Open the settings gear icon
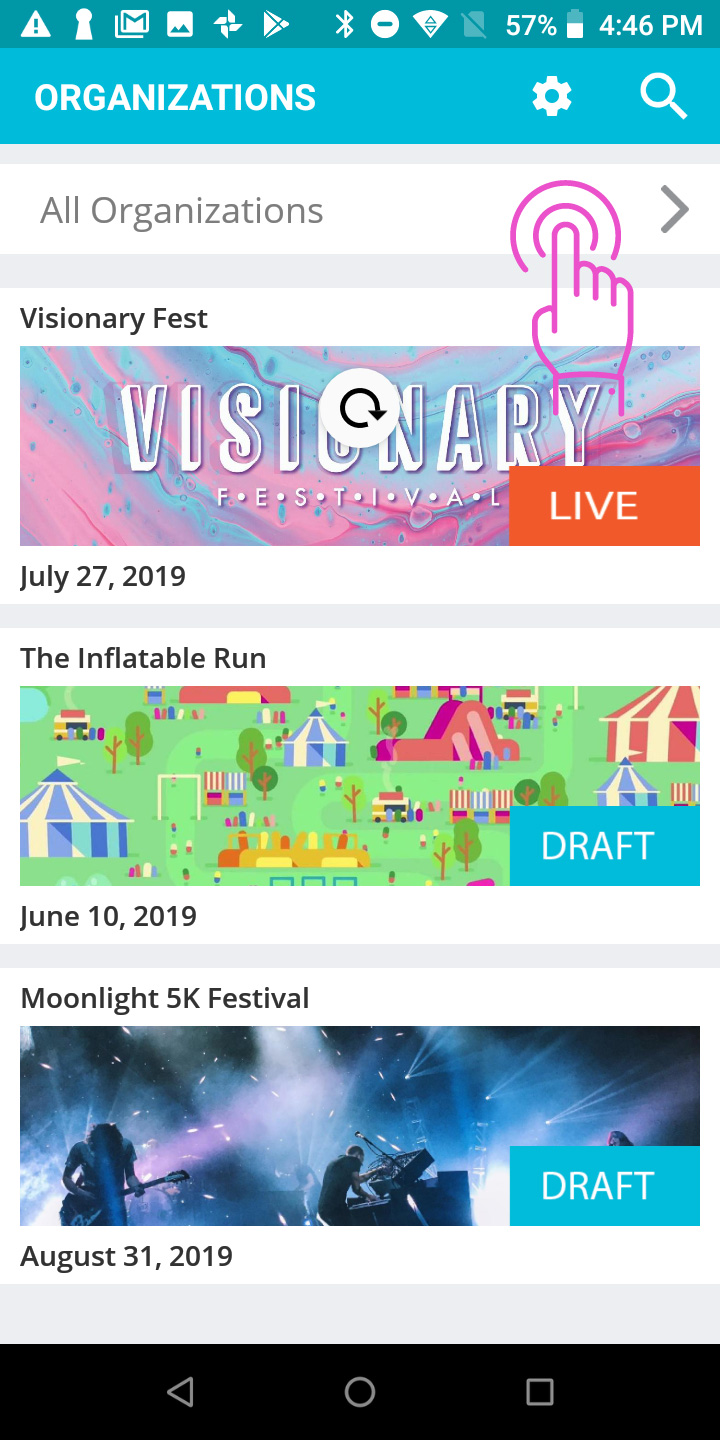This screenshot has height=1440, width=721. 551,97
